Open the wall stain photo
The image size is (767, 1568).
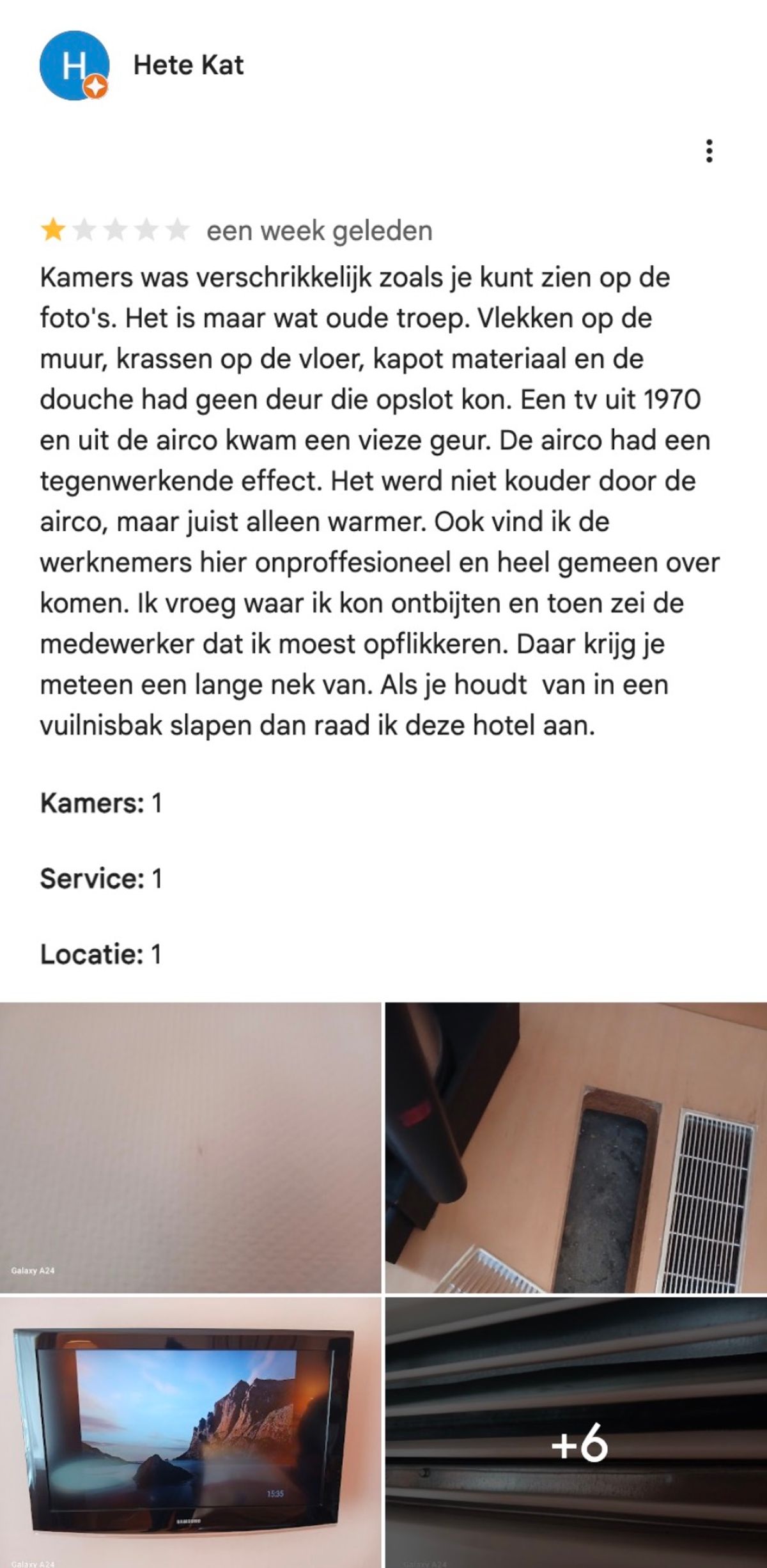click(x=190, y=1147)
